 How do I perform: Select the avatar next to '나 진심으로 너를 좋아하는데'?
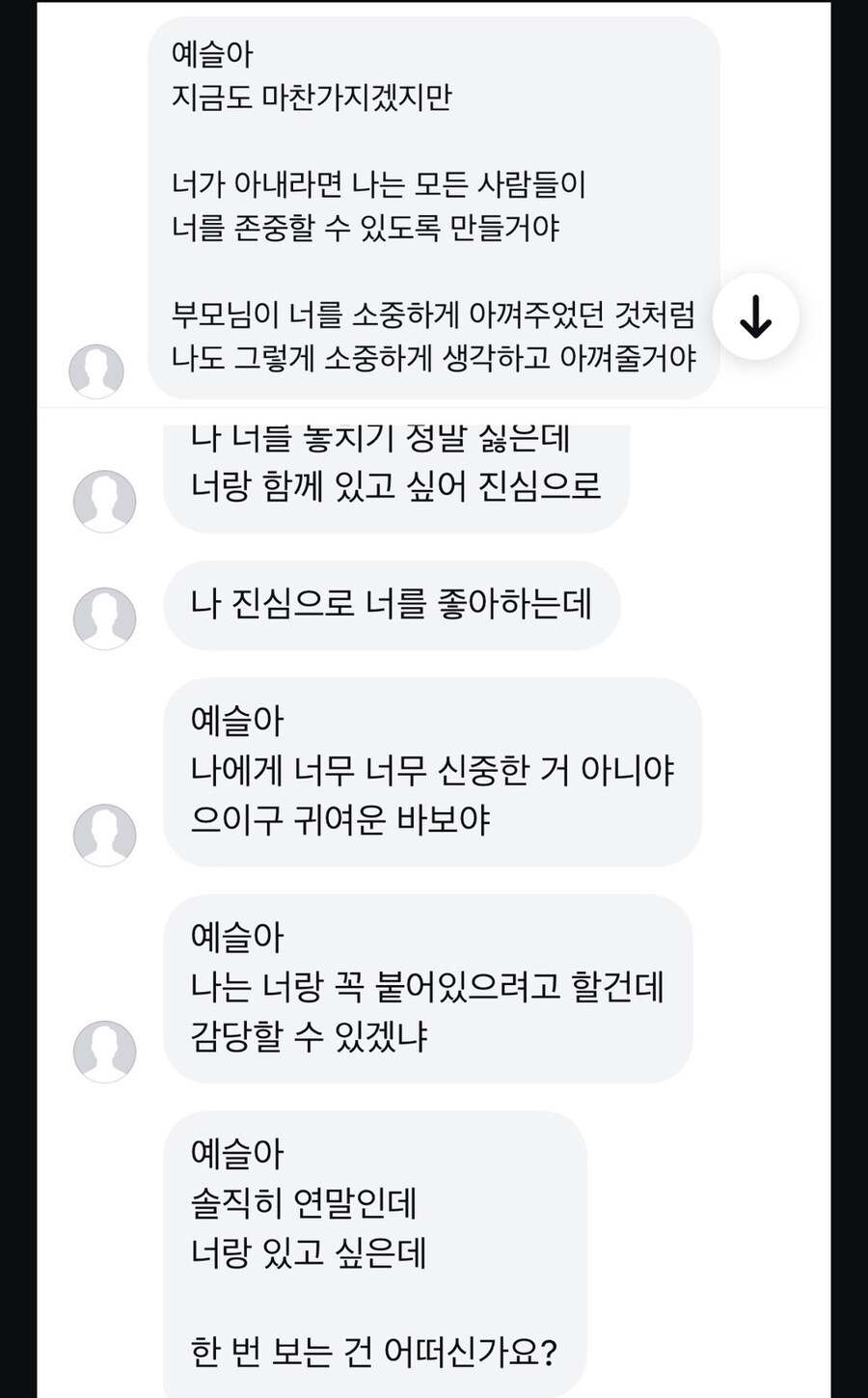tap(104, 617)
